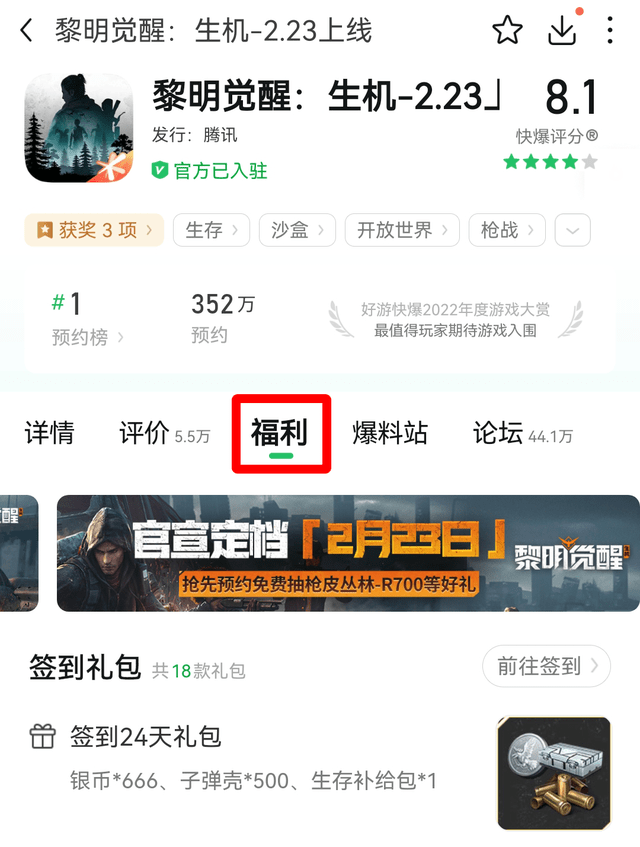Viewport: 640px width, 847px height.
Task: Select the 福利 tab
Action: point(280,433)
